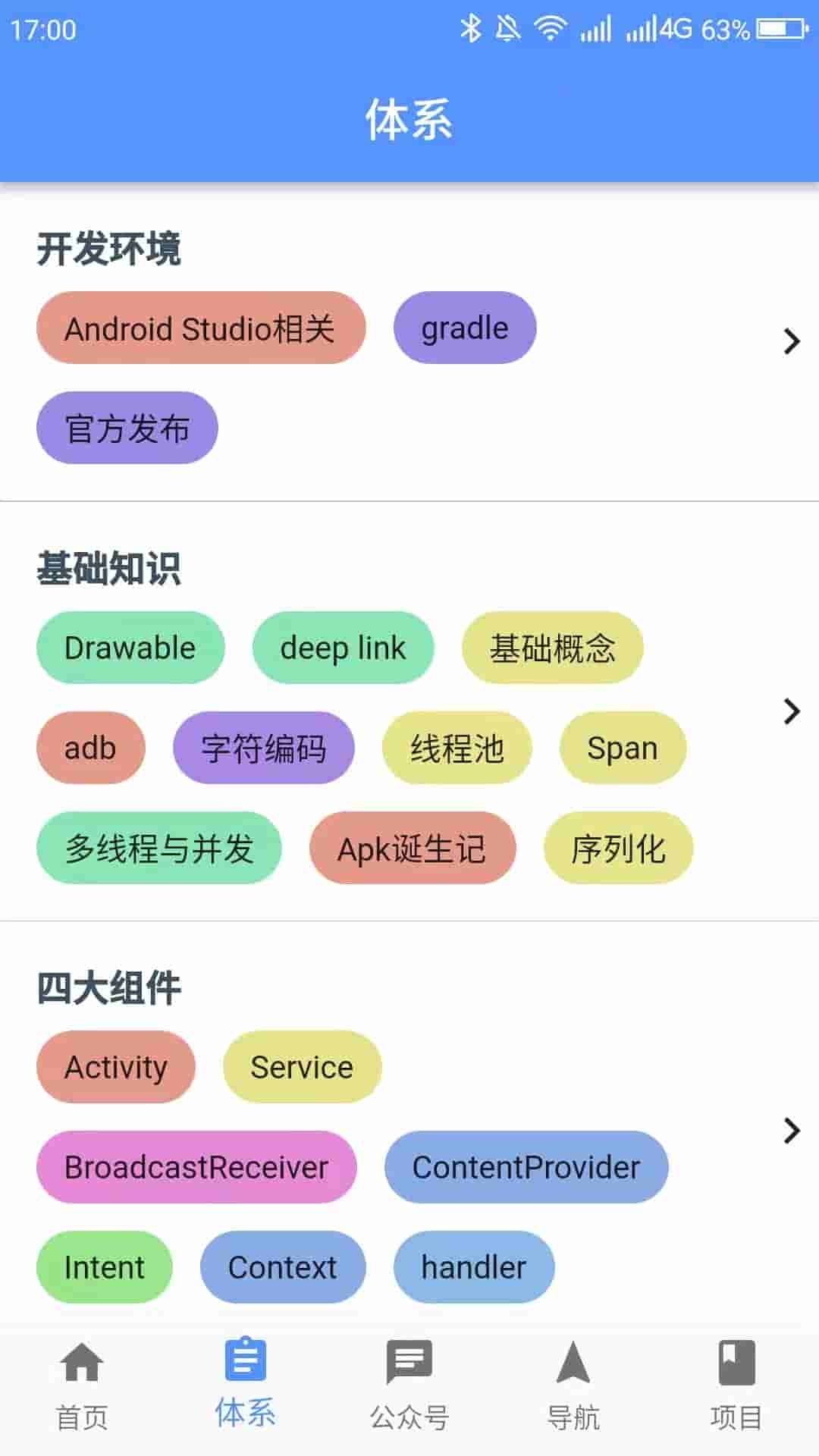Switch to the 首页 tab

(82, 1385)
